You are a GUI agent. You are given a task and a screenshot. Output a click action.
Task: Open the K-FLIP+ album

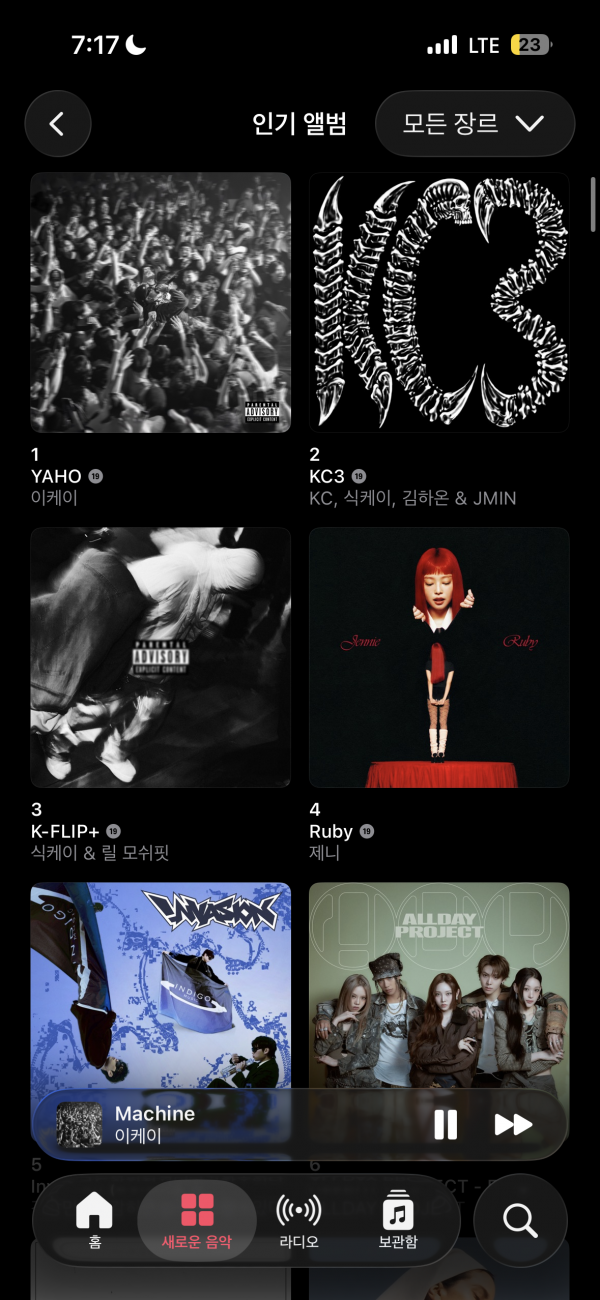(x=160, y=657)
